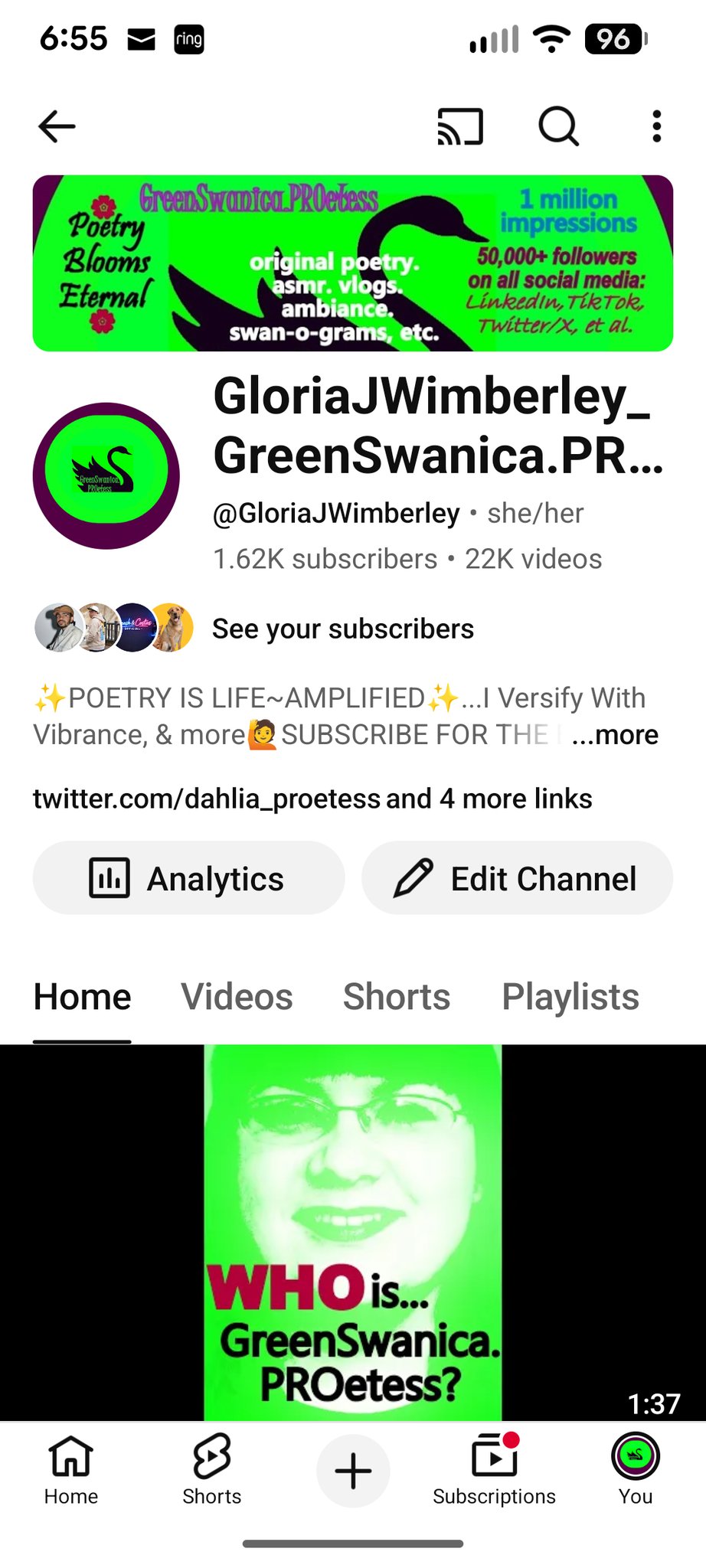
Task: Open search on the channel page
Action: pos(558,126)
